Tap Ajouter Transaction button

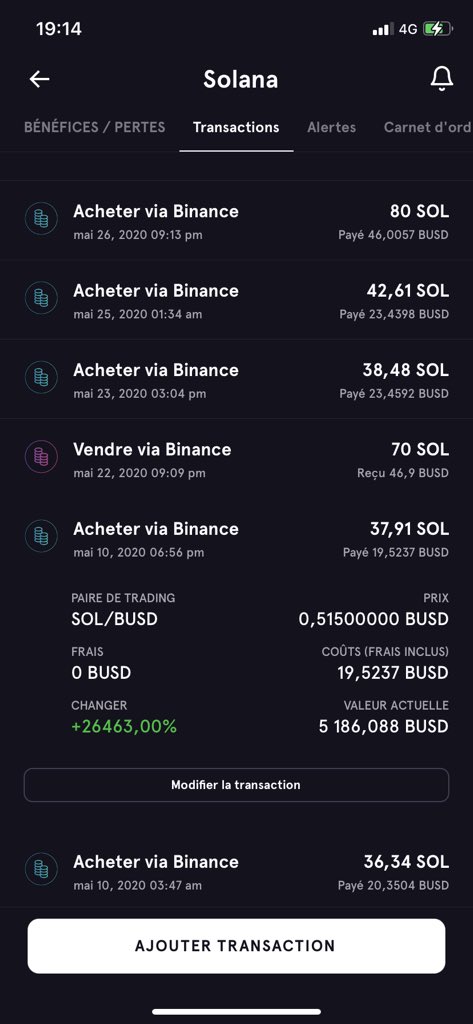[x=236, y=946]
